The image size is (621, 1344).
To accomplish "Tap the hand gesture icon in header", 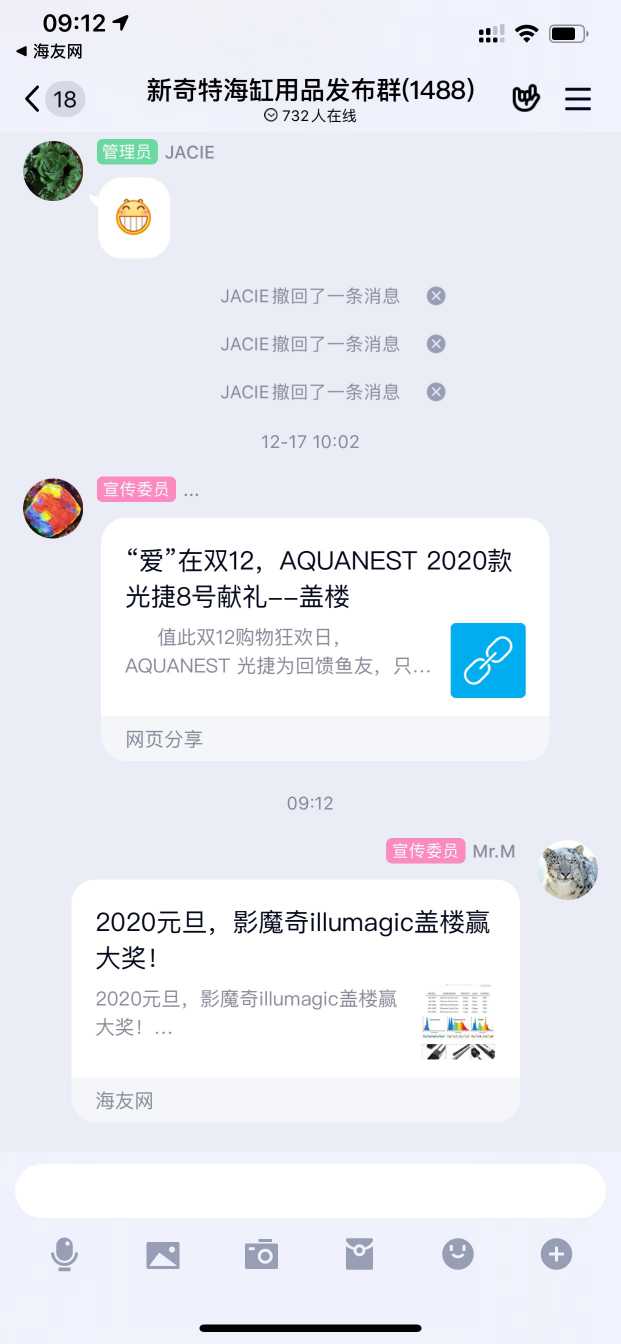I will click(526, 99).
